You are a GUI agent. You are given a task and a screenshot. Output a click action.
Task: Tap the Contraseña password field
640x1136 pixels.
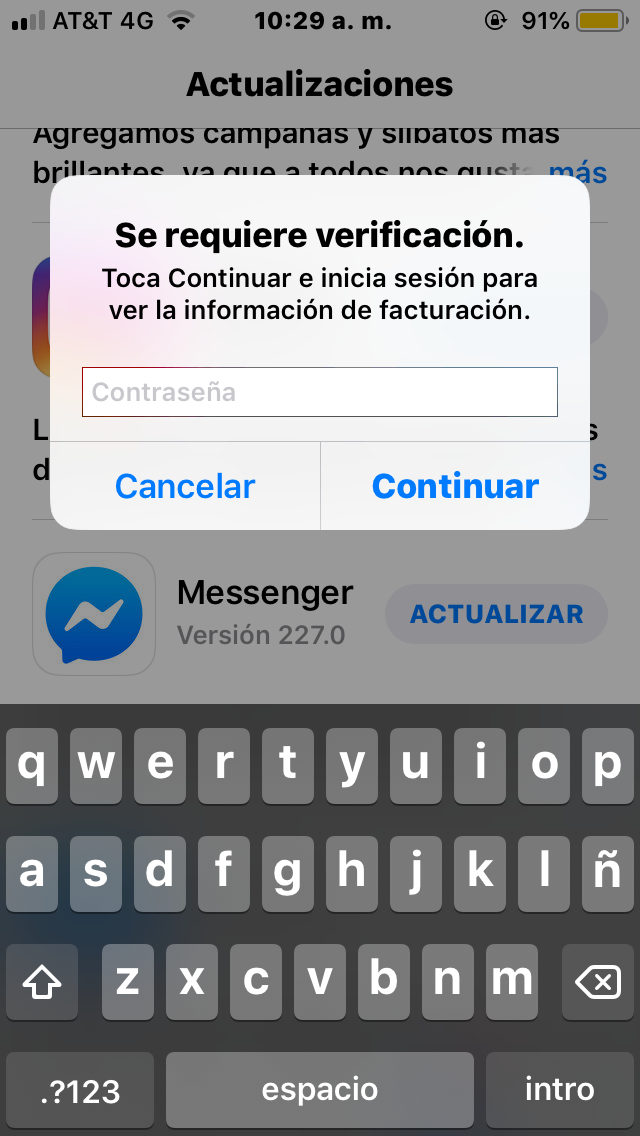(x=320, y=392)
